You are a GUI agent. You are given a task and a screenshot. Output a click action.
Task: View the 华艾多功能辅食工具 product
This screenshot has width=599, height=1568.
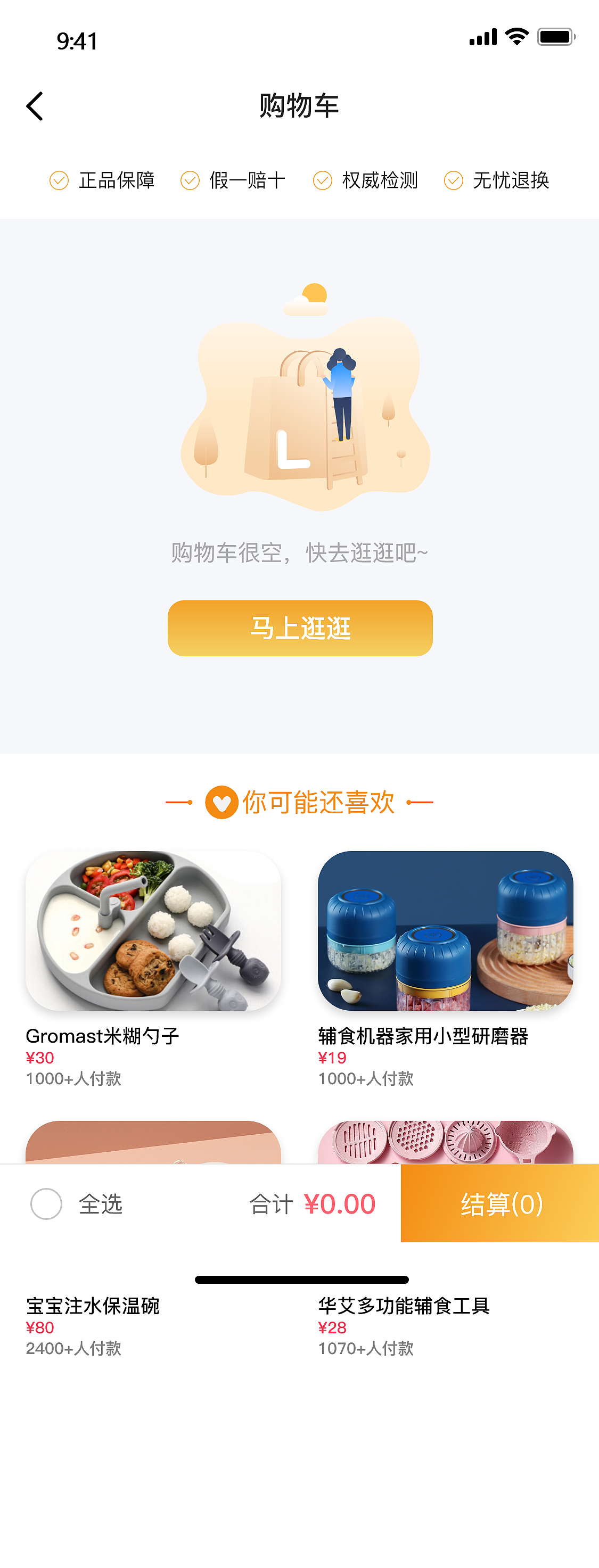404,1306
